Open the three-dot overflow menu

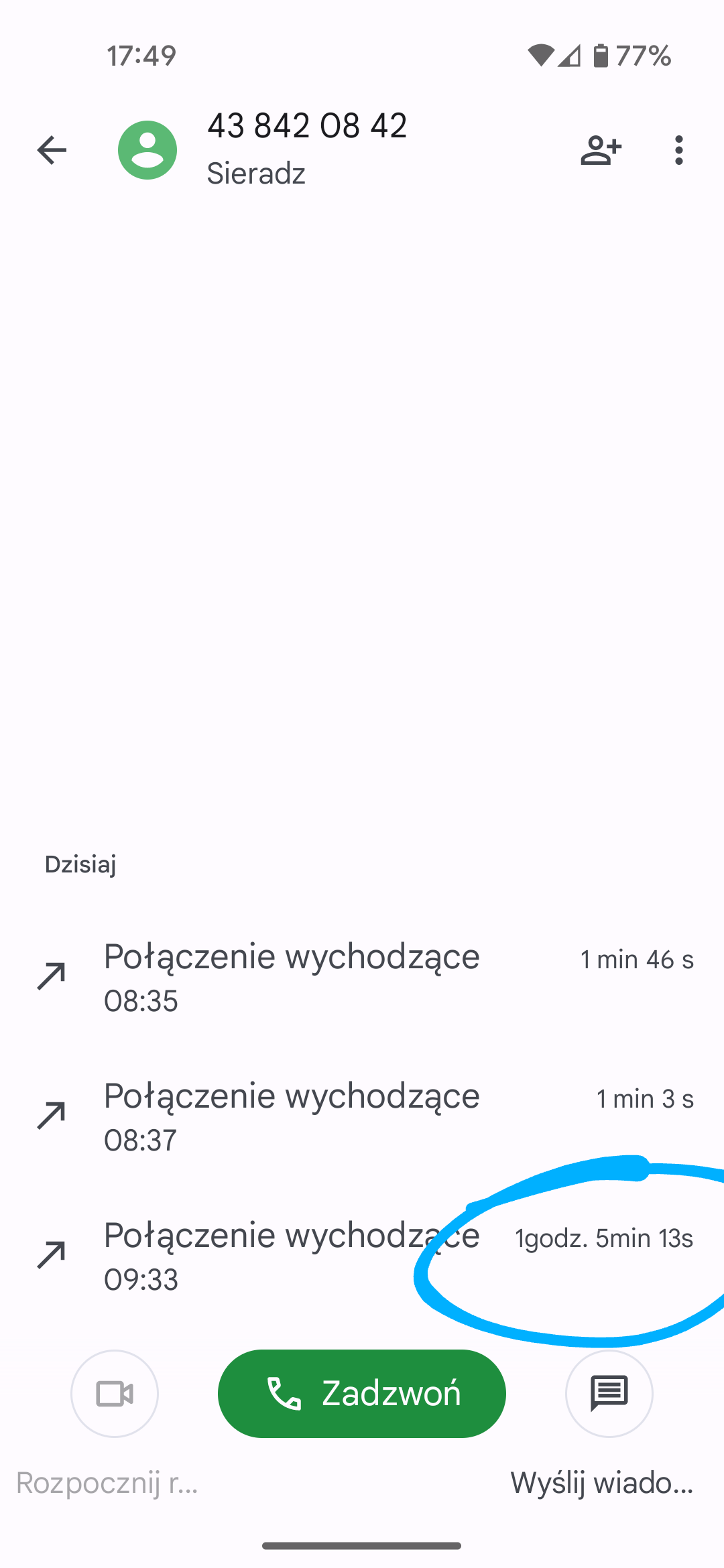click(x=678, y=149)
